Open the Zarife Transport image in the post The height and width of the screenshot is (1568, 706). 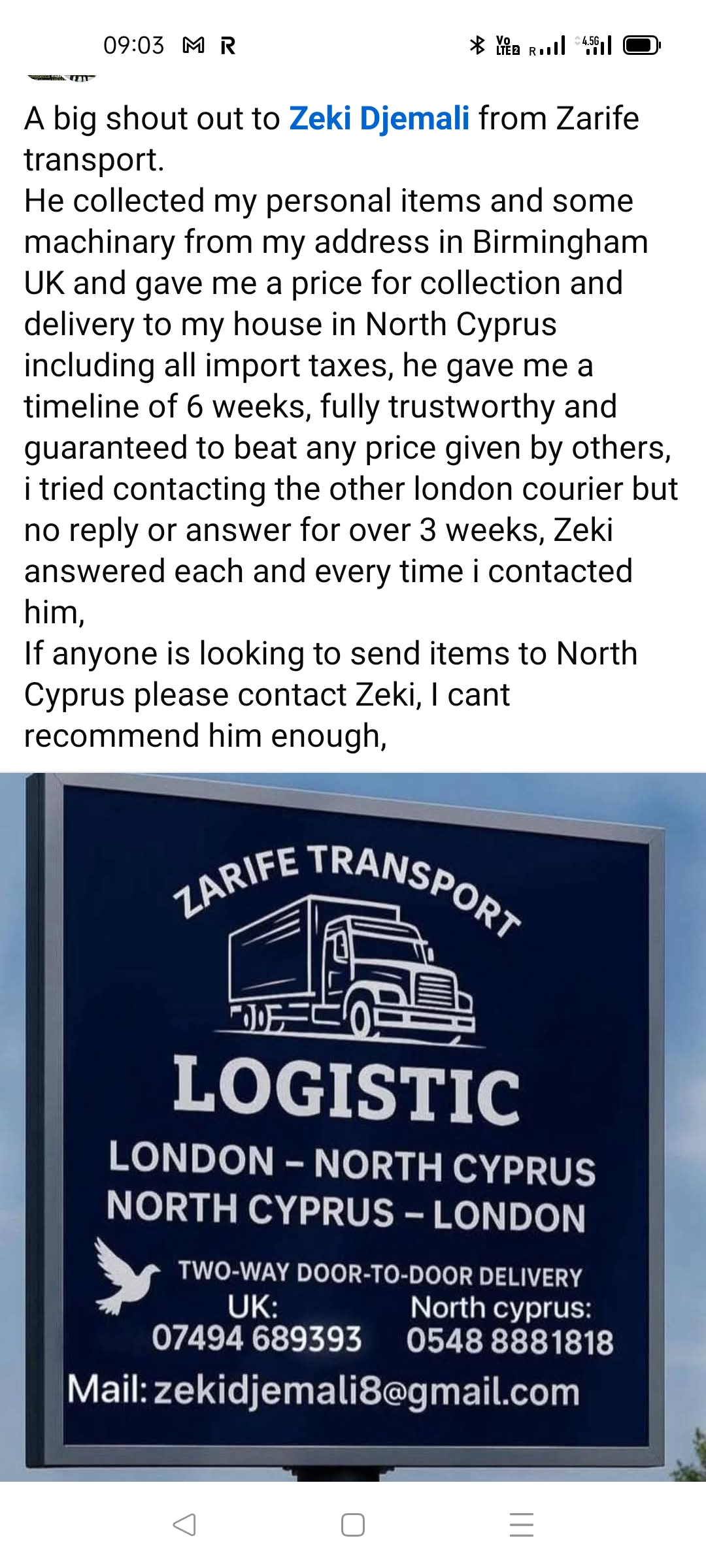pos(353,1124)
